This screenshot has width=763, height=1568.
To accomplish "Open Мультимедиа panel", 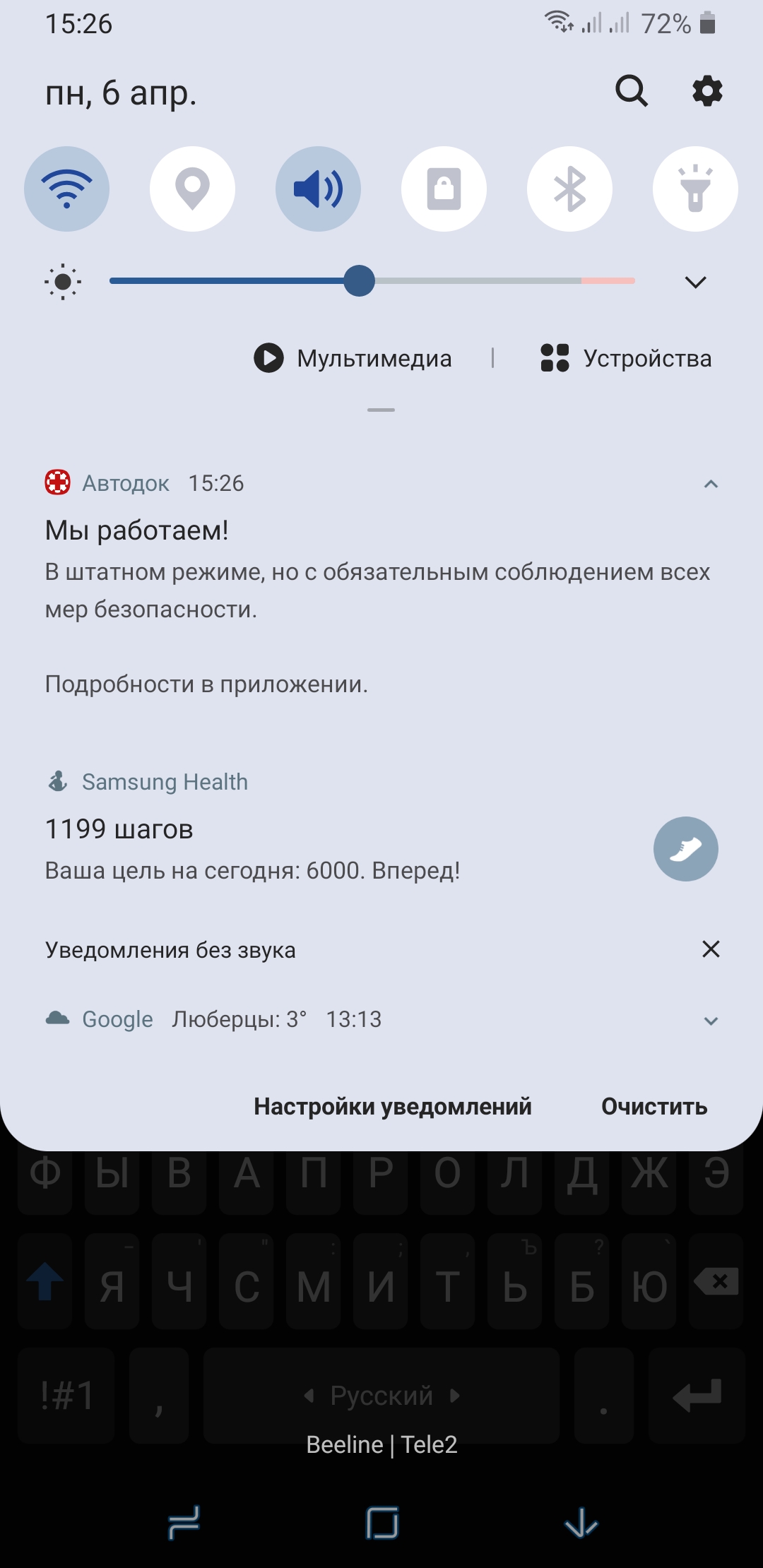I will 353,358.
